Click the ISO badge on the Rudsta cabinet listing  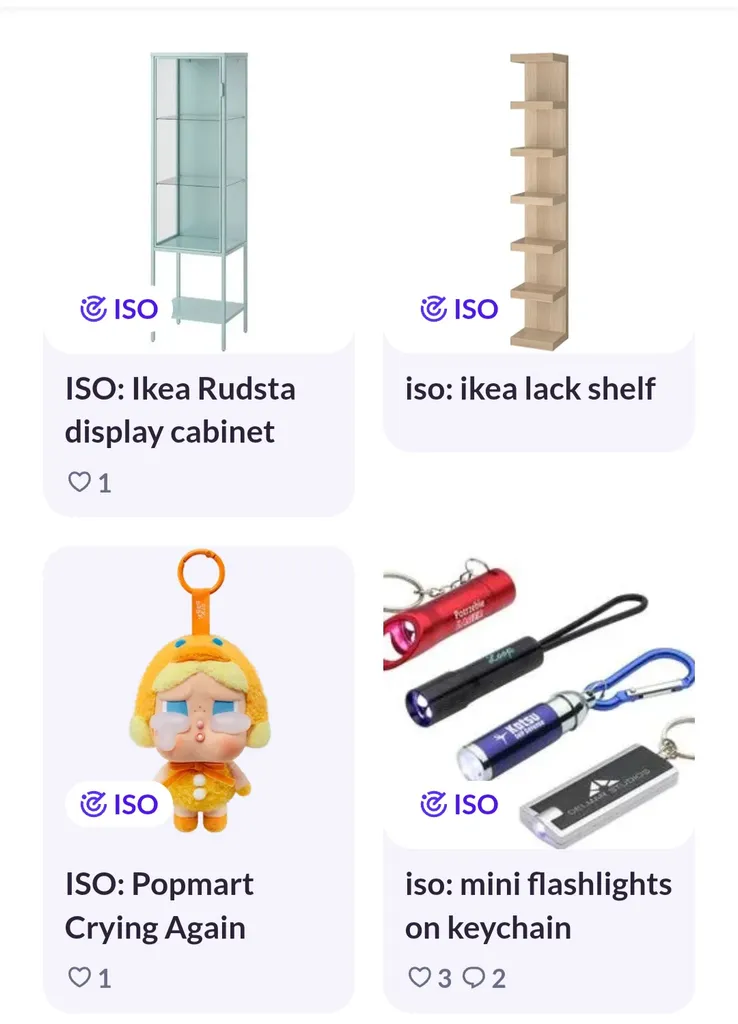tap(118, 310)
